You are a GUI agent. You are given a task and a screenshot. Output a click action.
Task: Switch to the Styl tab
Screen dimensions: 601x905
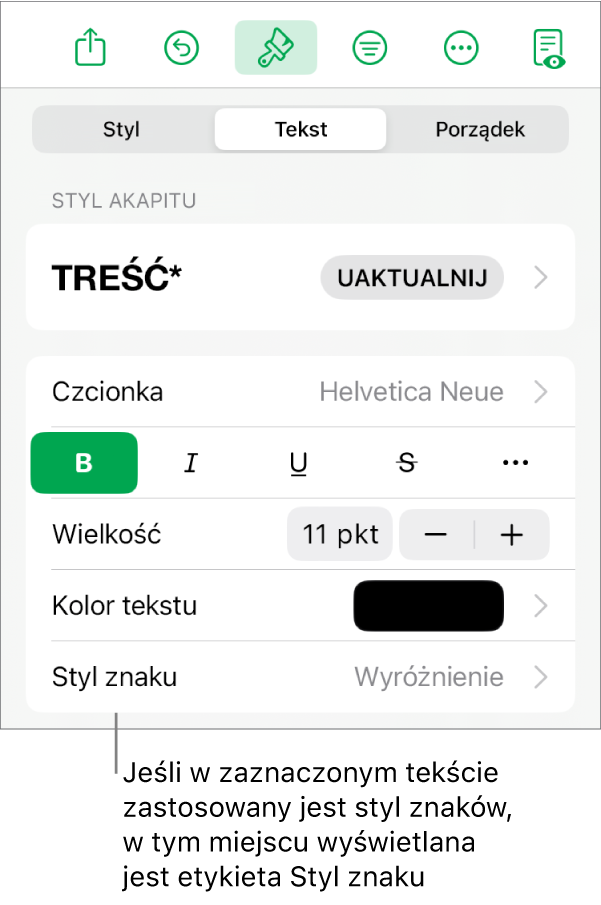(x=122, y=129)
